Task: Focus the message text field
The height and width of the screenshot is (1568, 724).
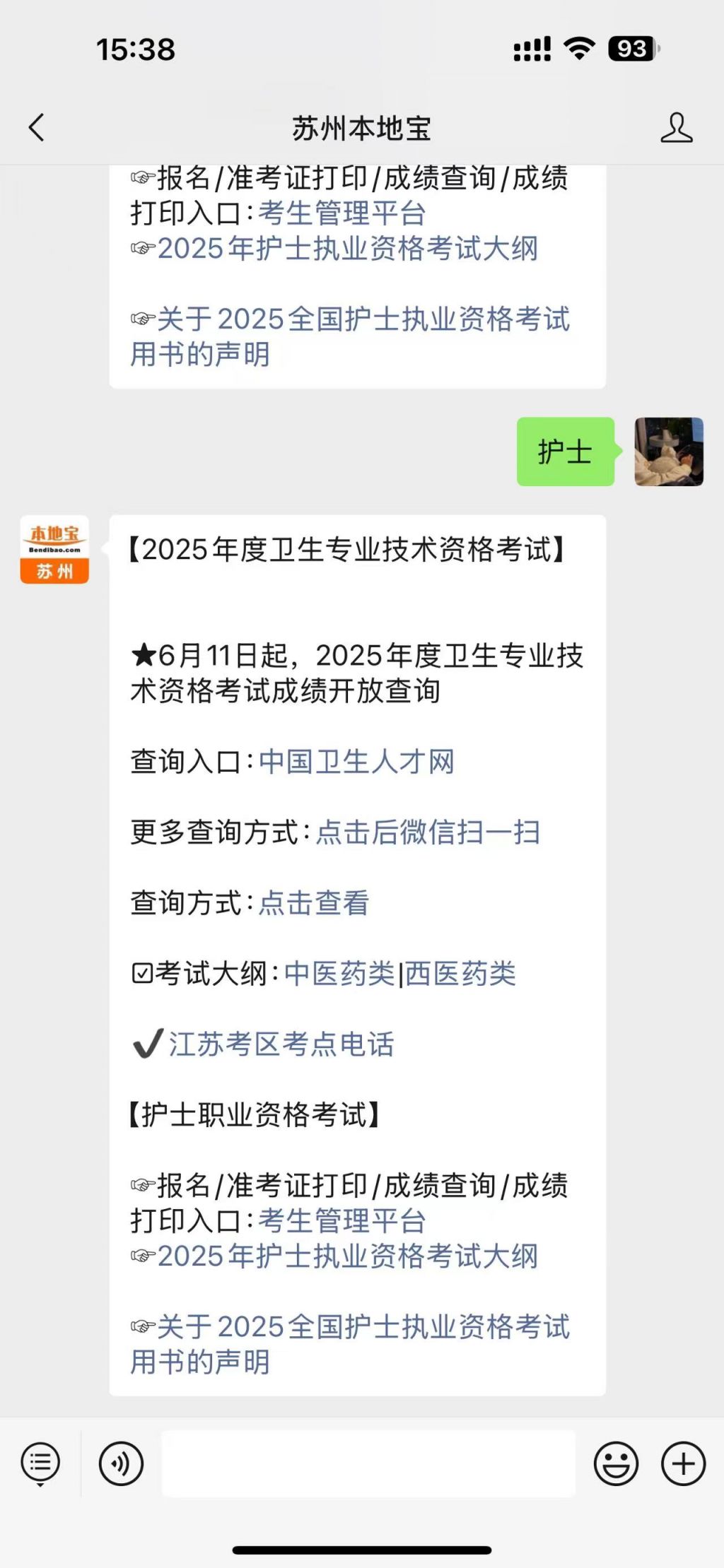Action: (368, 1463)
